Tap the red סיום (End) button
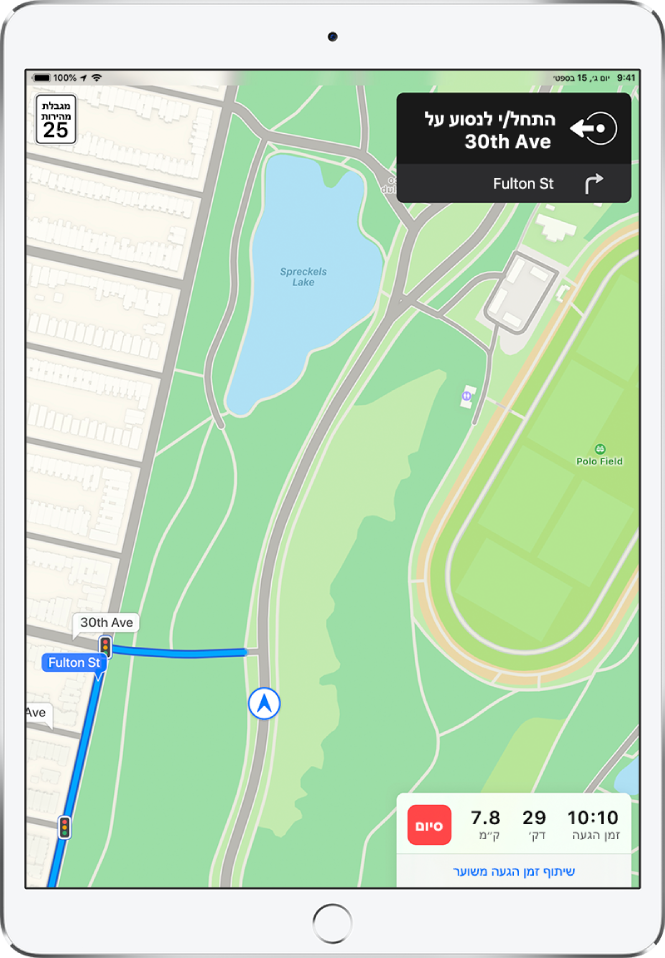The width and height of the screenshot is (665, 958). point(431,824)
